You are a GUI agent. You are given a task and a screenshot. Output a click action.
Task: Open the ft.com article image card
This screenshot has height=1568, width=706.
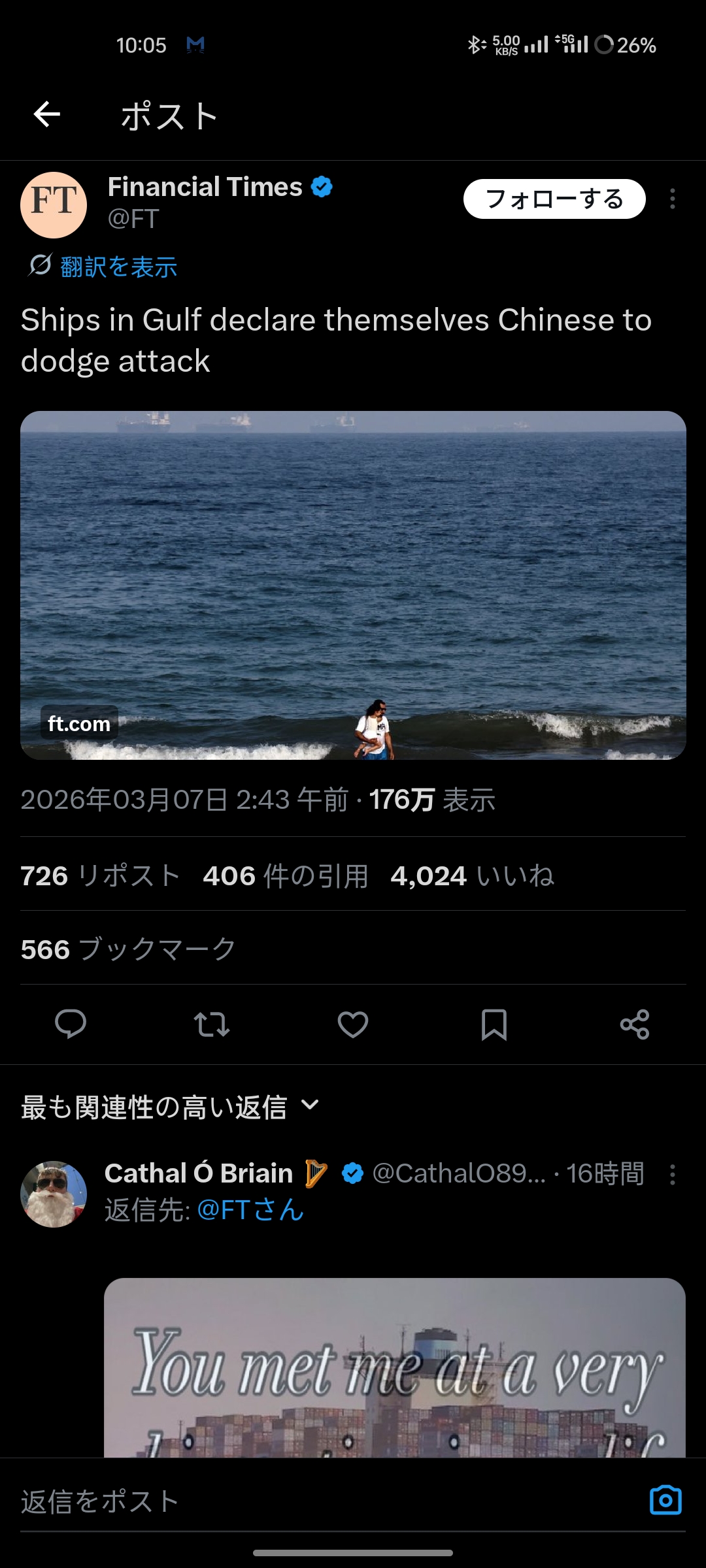(353, 585)
